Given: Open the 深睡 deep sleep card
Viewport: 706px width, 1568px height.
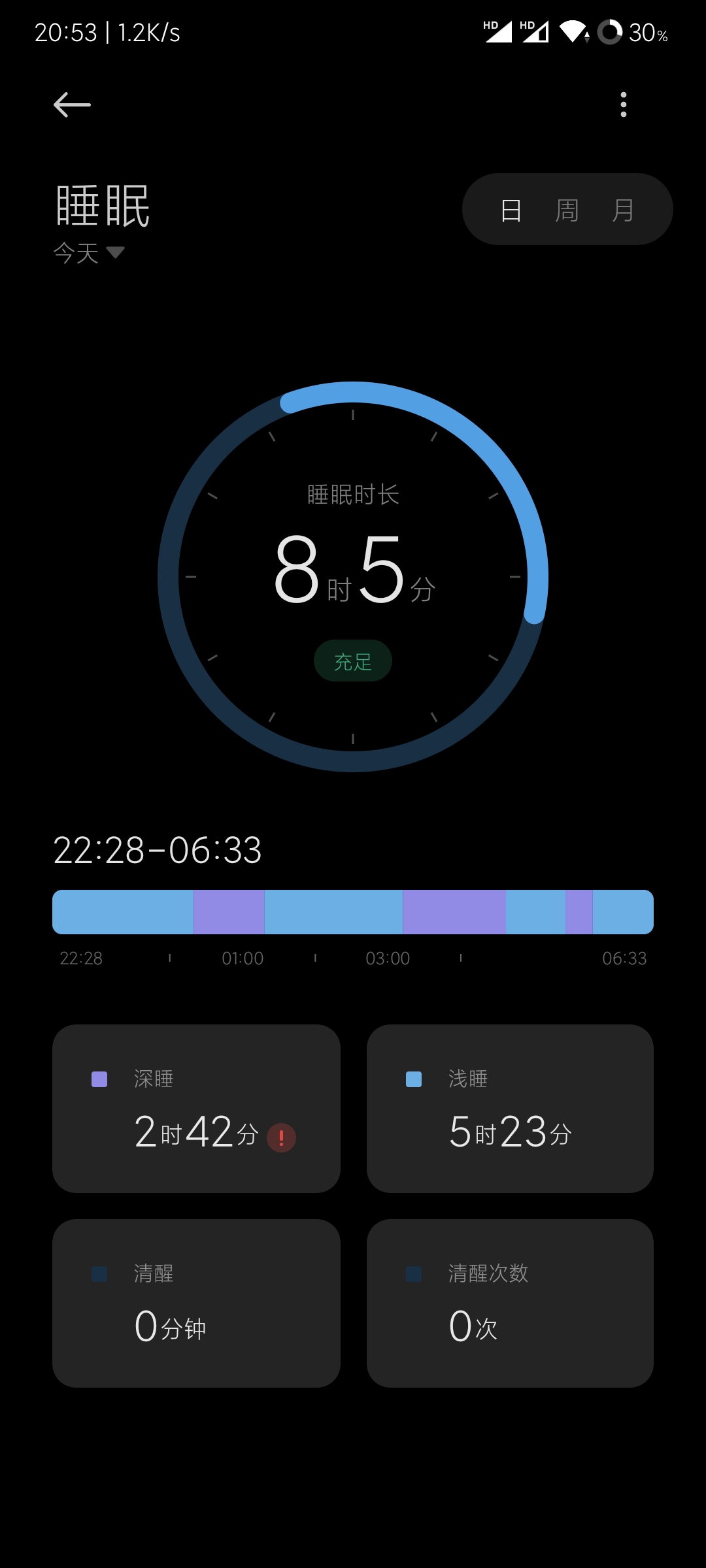Looking at the screenshot, I should [x=196, y=1109].
